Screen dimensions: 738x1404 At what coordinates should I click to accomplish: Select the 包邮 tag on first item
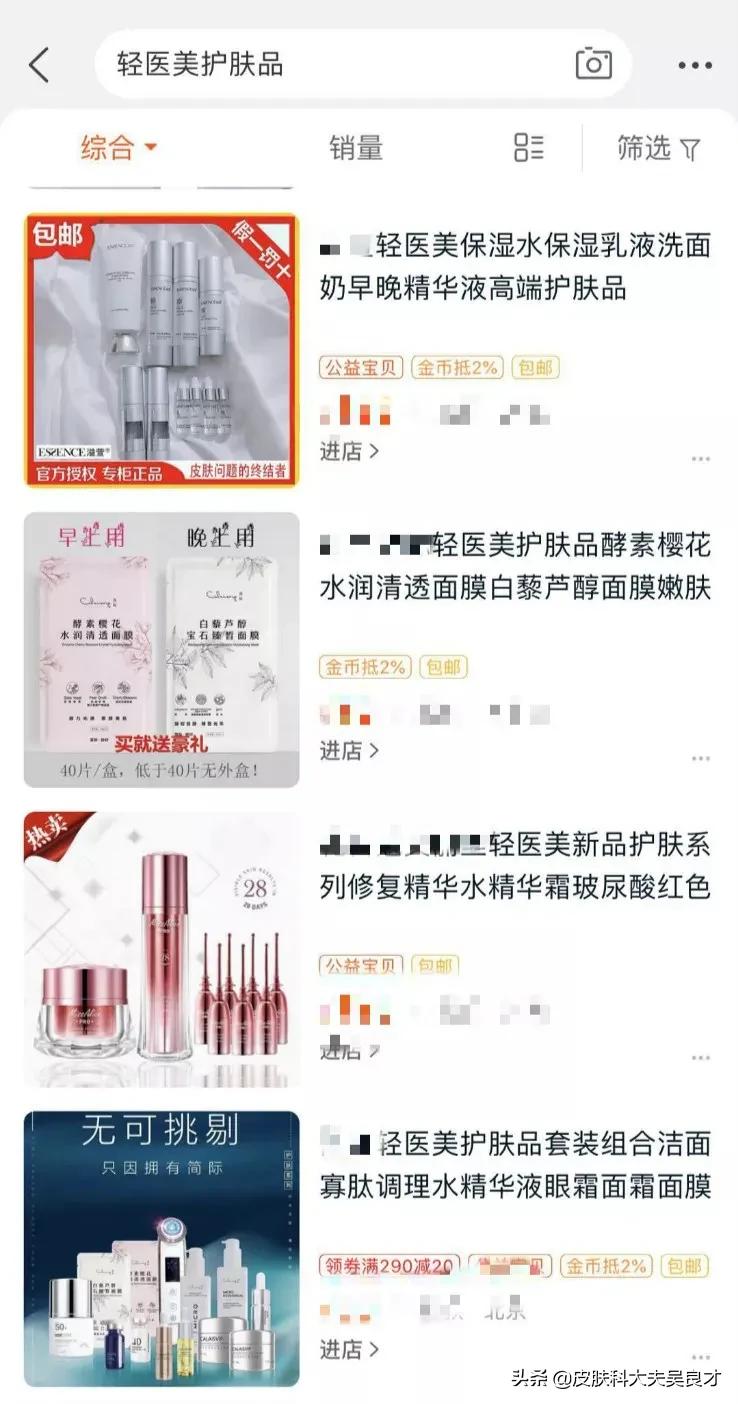pos(539,368)
